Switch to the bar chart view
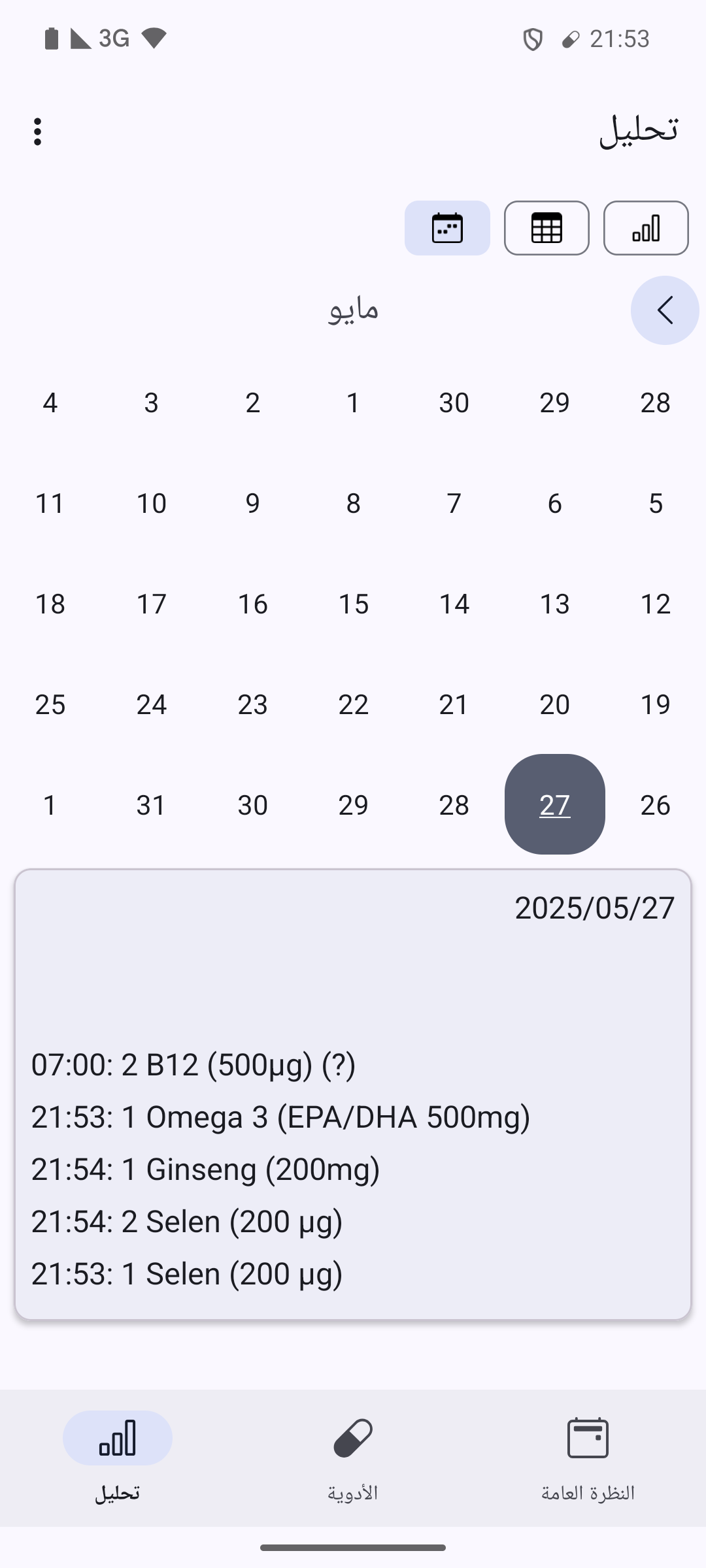 [646, 228]
